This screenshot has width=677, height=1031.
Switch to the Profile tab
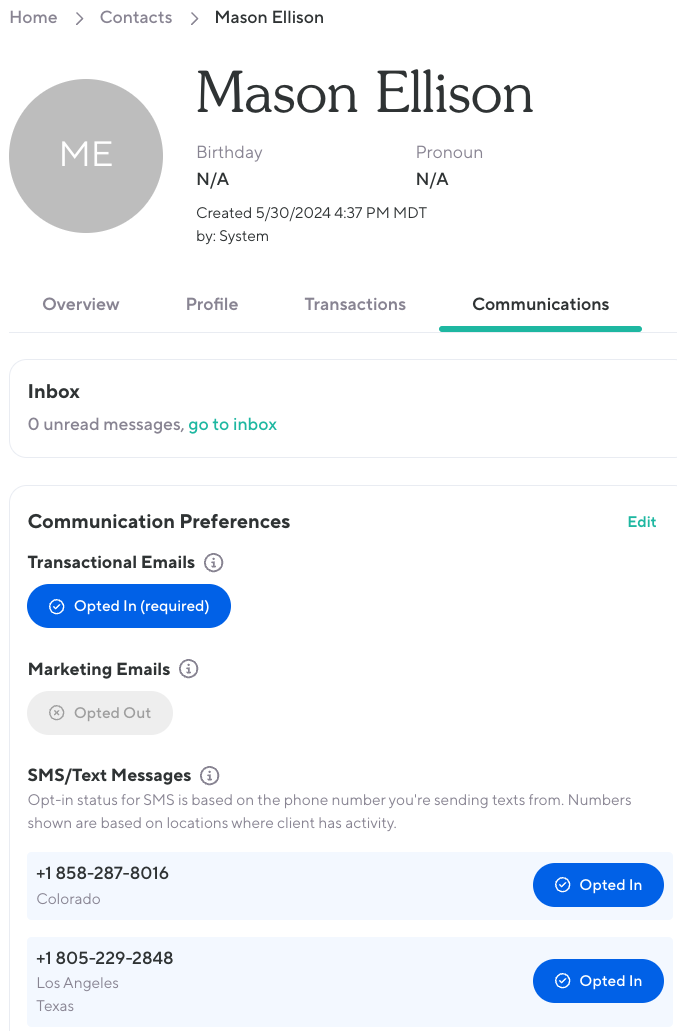click(212, 304)
